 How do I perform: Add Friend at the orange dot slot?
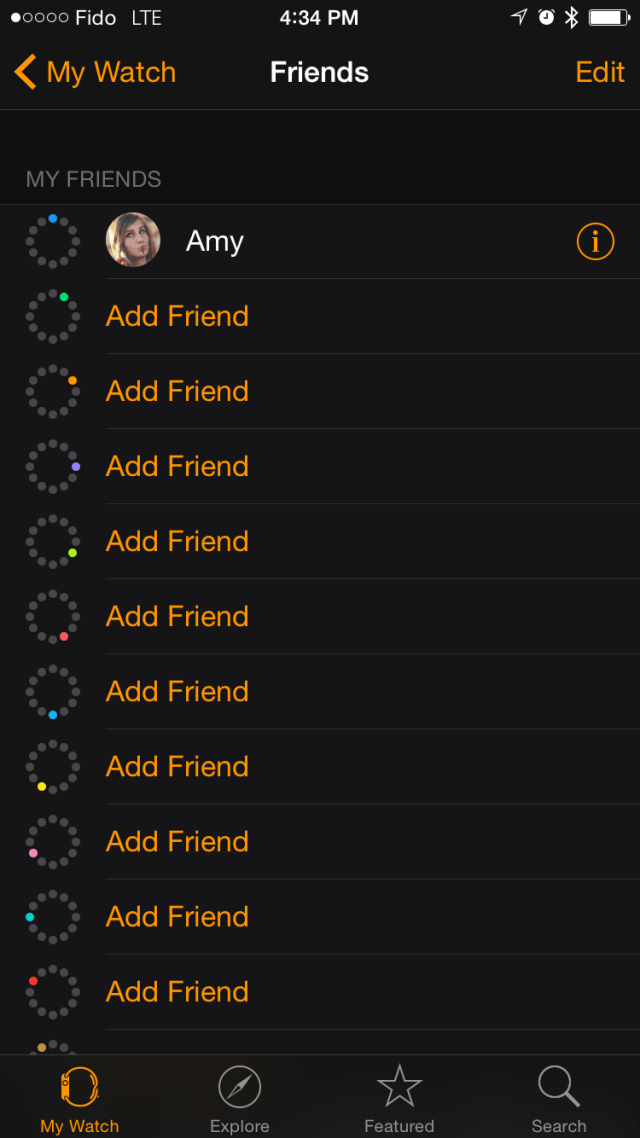pos(178,391)
